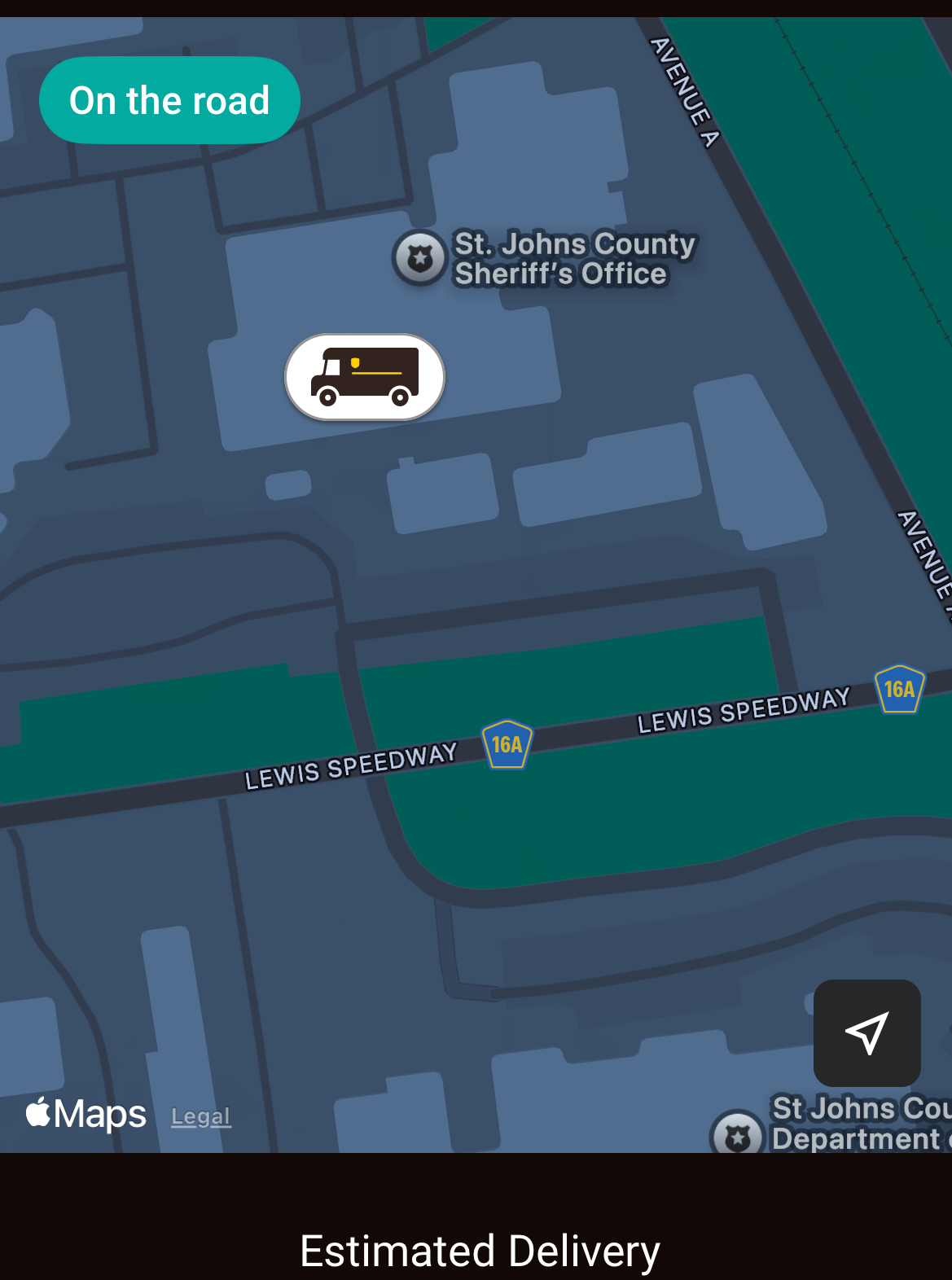Tap the delivery truck marker

365,377
